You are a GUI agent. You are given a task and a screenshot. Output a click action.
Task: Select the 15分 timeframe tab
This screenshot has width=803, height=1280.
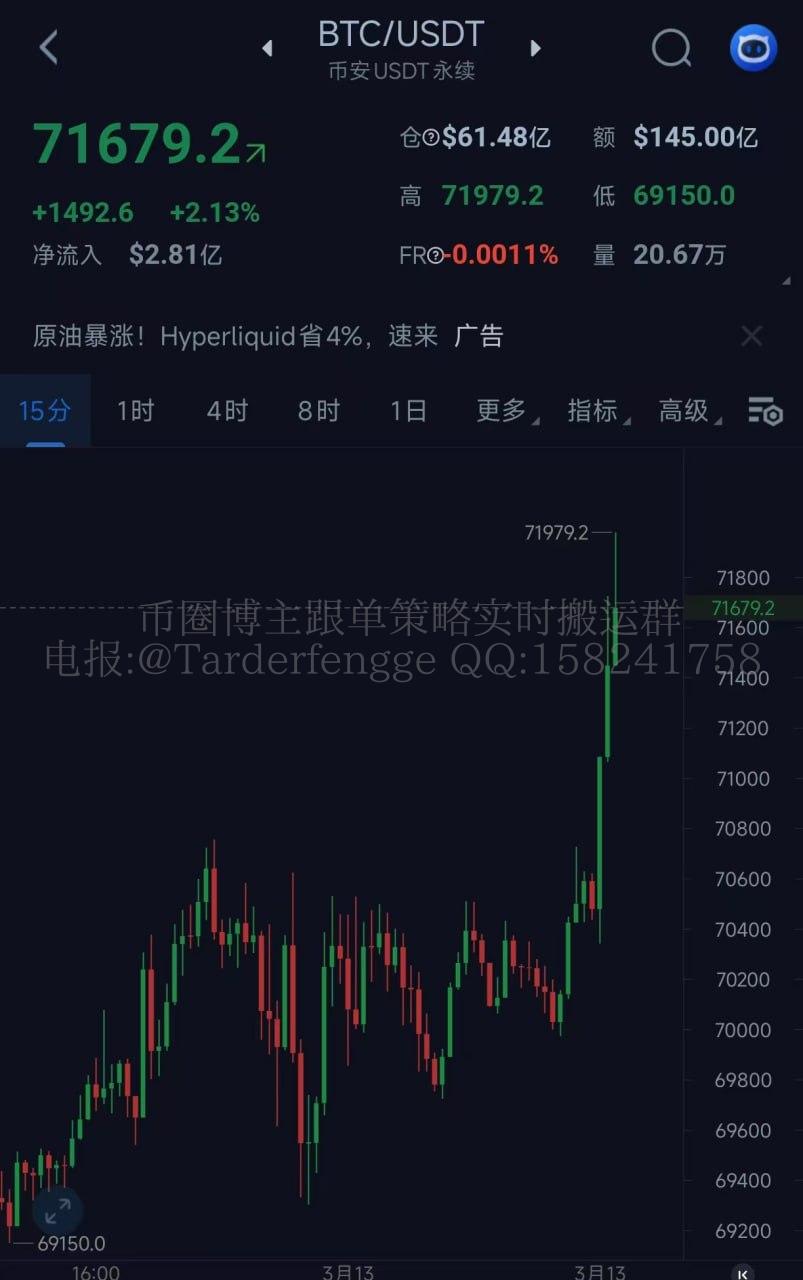coord(45,410)
